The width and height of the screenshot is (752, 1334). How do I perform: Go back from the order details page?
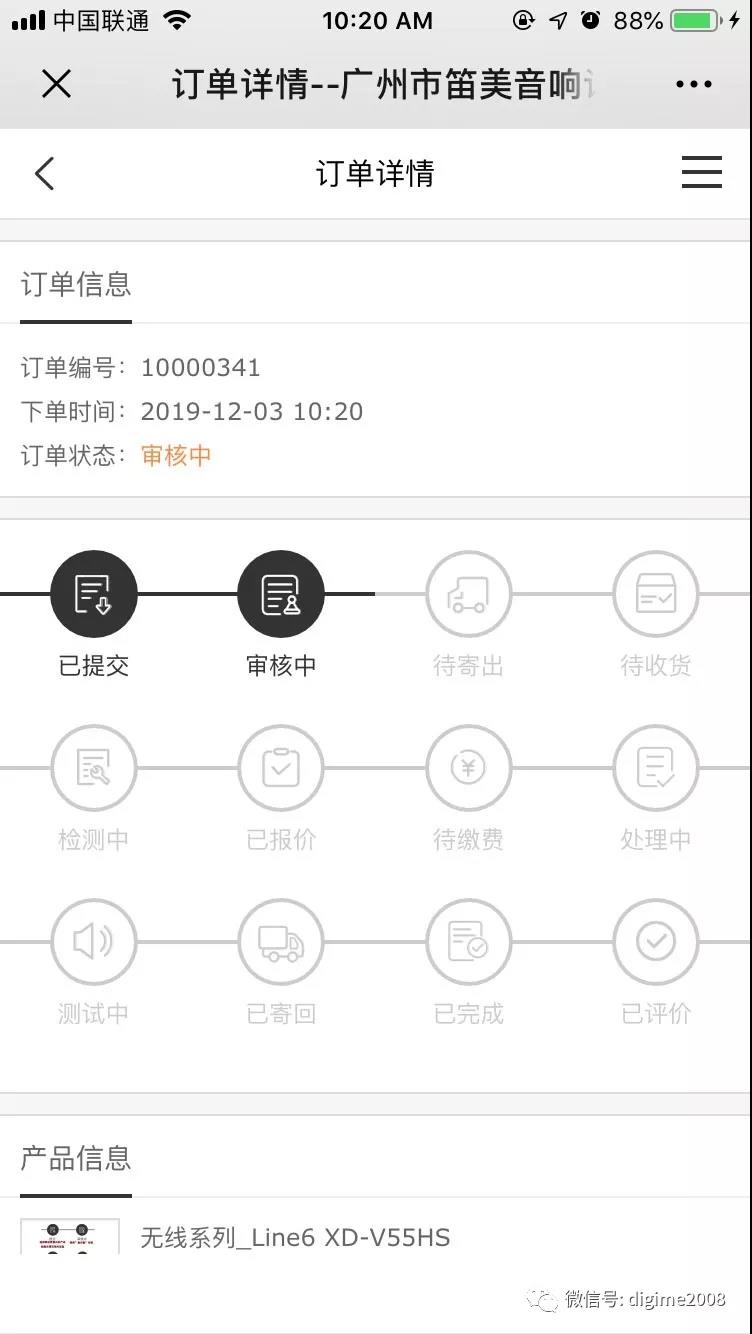click(44, 173)
